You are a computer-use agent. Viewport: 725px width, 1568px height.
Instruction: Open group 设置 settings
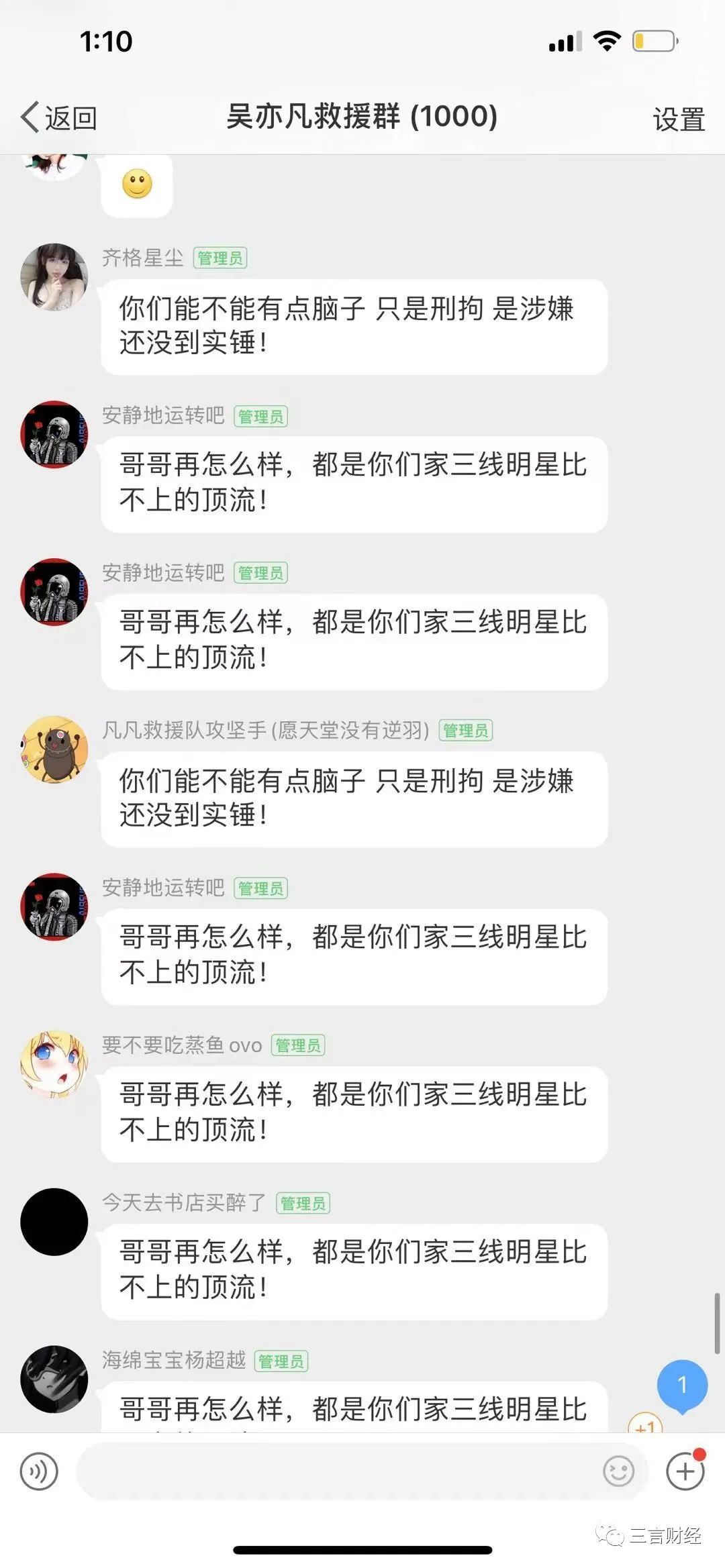pos(678,119)
